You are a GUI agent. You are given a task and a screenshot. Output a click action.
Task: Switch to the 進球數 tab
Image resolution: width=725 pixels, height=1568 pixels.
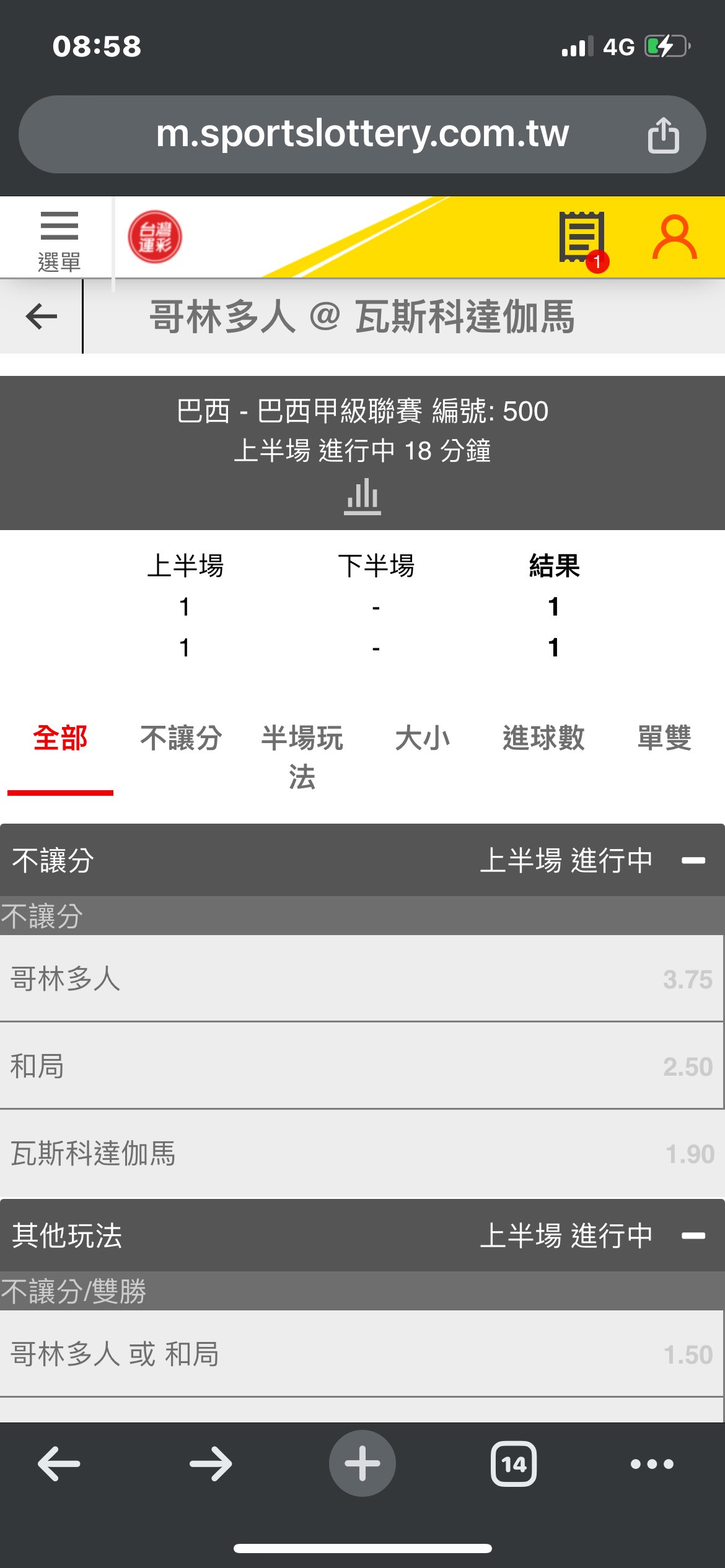(543, 738)
